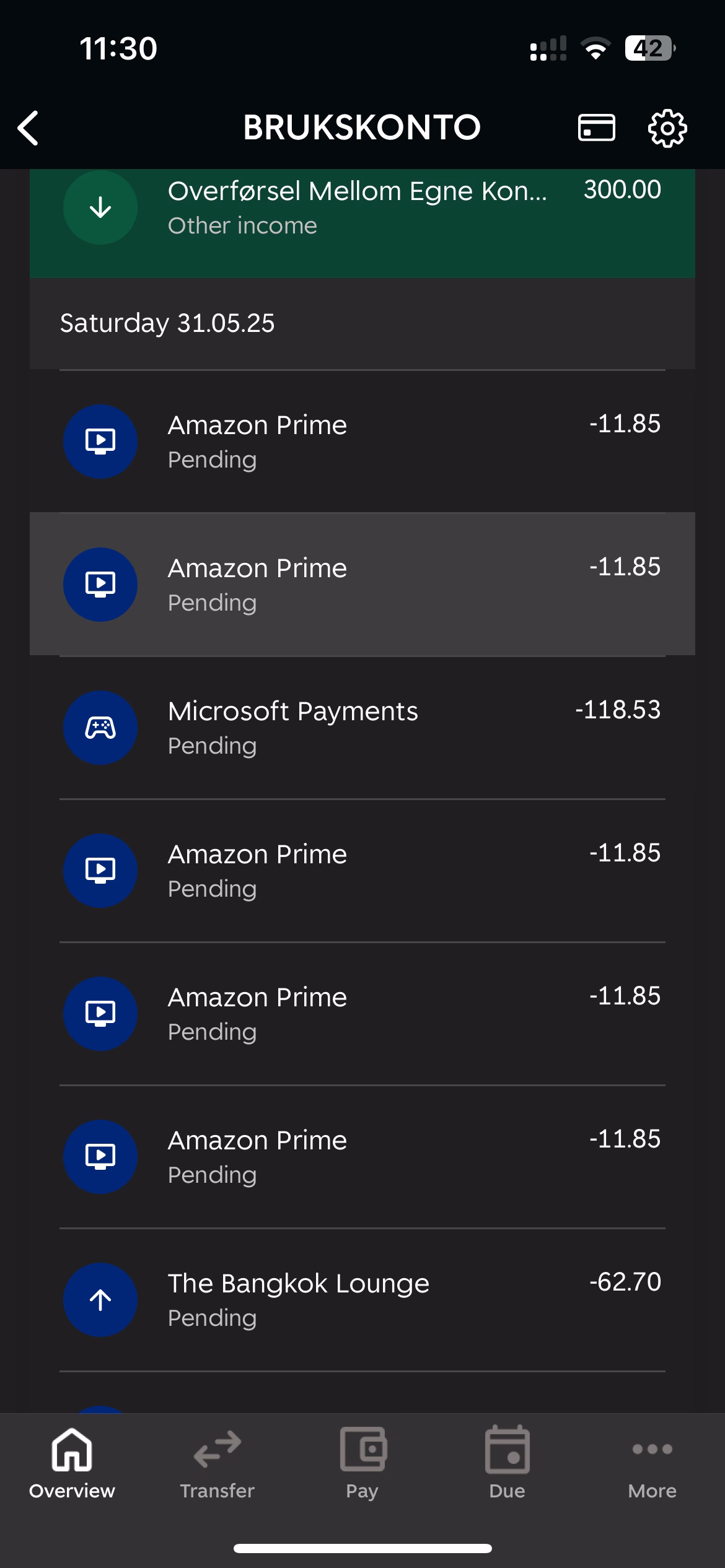Image resolution: width=725 pixels, height=1568 pixels.
Task: Go back from the Brukskonto screen
Action: pyautogui.click(x=29, y=128)
